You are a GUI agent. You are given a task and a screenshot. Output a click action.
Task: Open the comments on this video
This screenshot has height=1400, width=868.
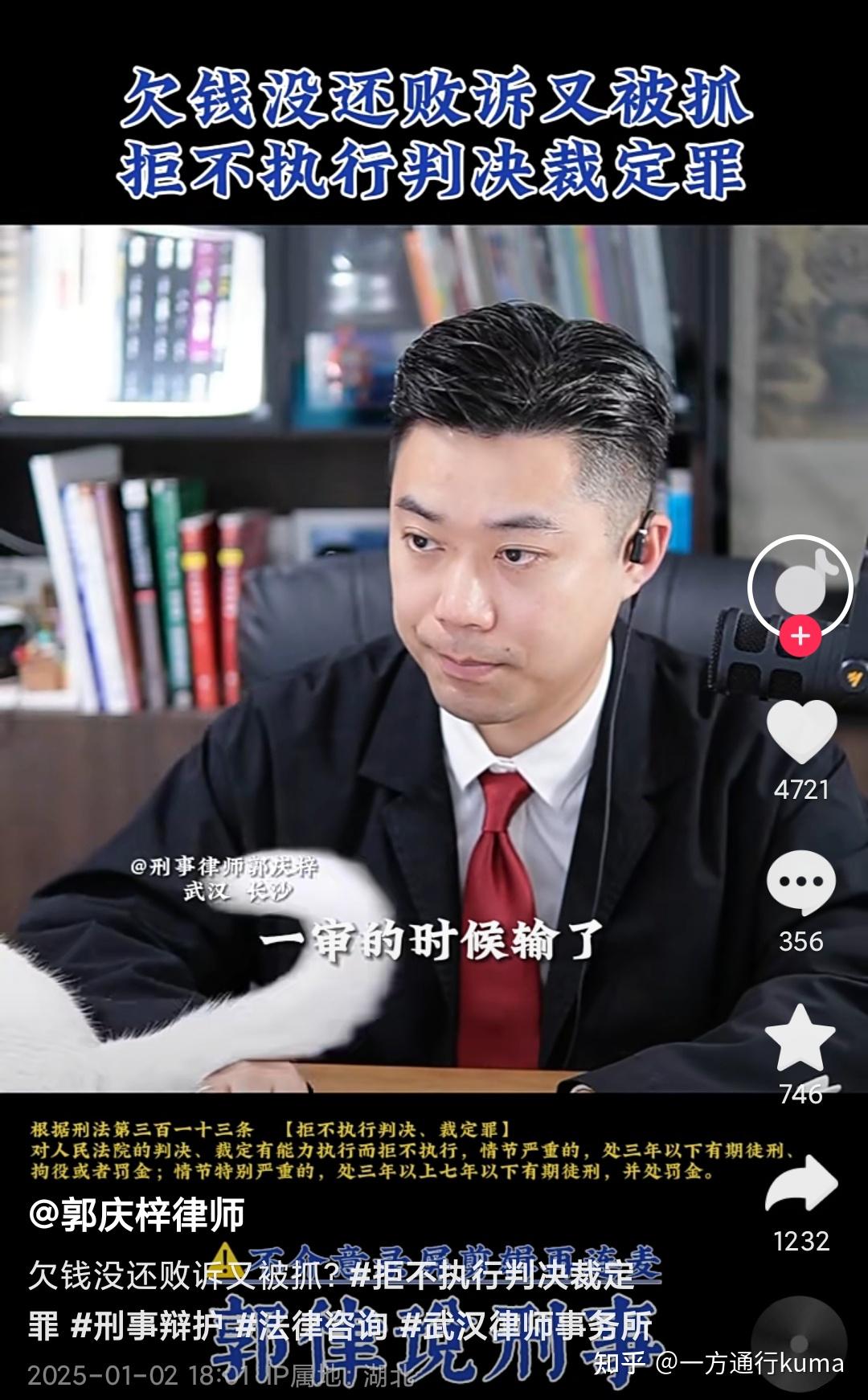(801, 883)
